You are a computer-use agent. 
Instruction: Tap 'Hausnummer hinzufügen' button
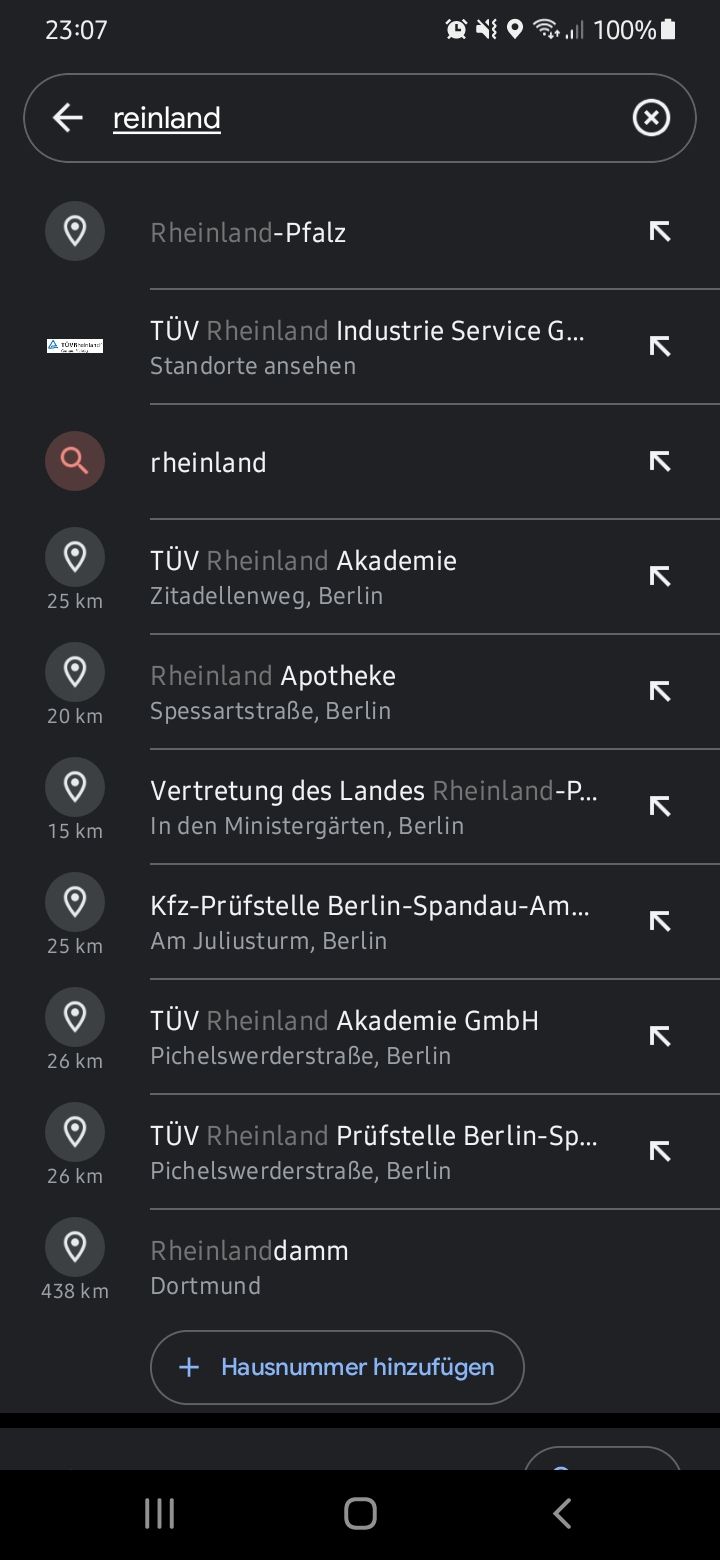[337, 1367]
